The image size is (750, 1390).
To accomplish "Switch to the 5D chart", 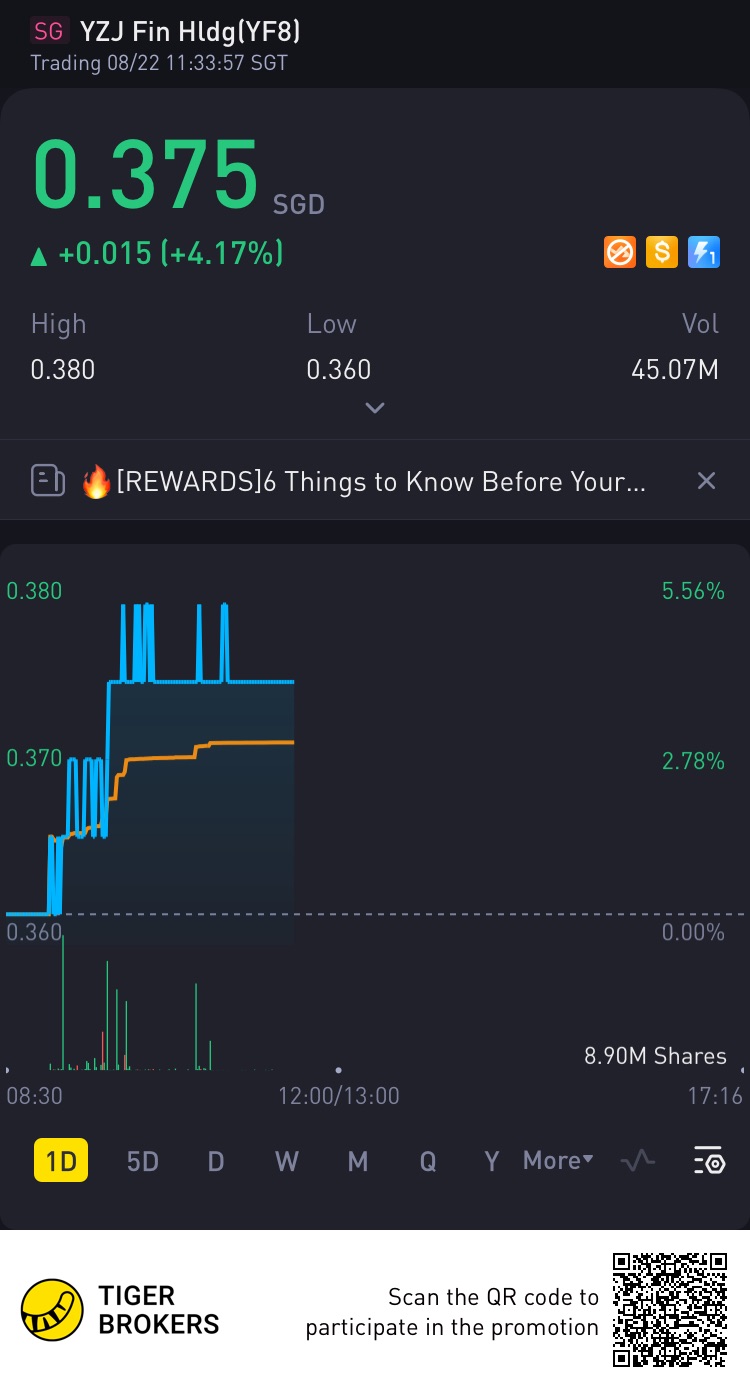I will coord(142,1161).
